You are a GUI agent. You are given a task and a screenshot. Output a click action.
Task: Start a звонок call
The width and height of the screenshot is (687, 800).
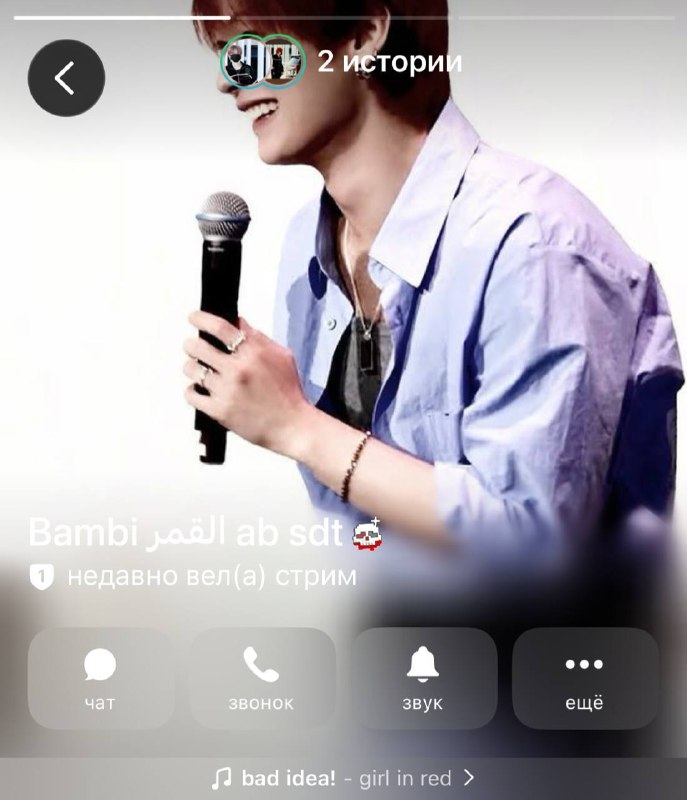click(x=262, y=678)
